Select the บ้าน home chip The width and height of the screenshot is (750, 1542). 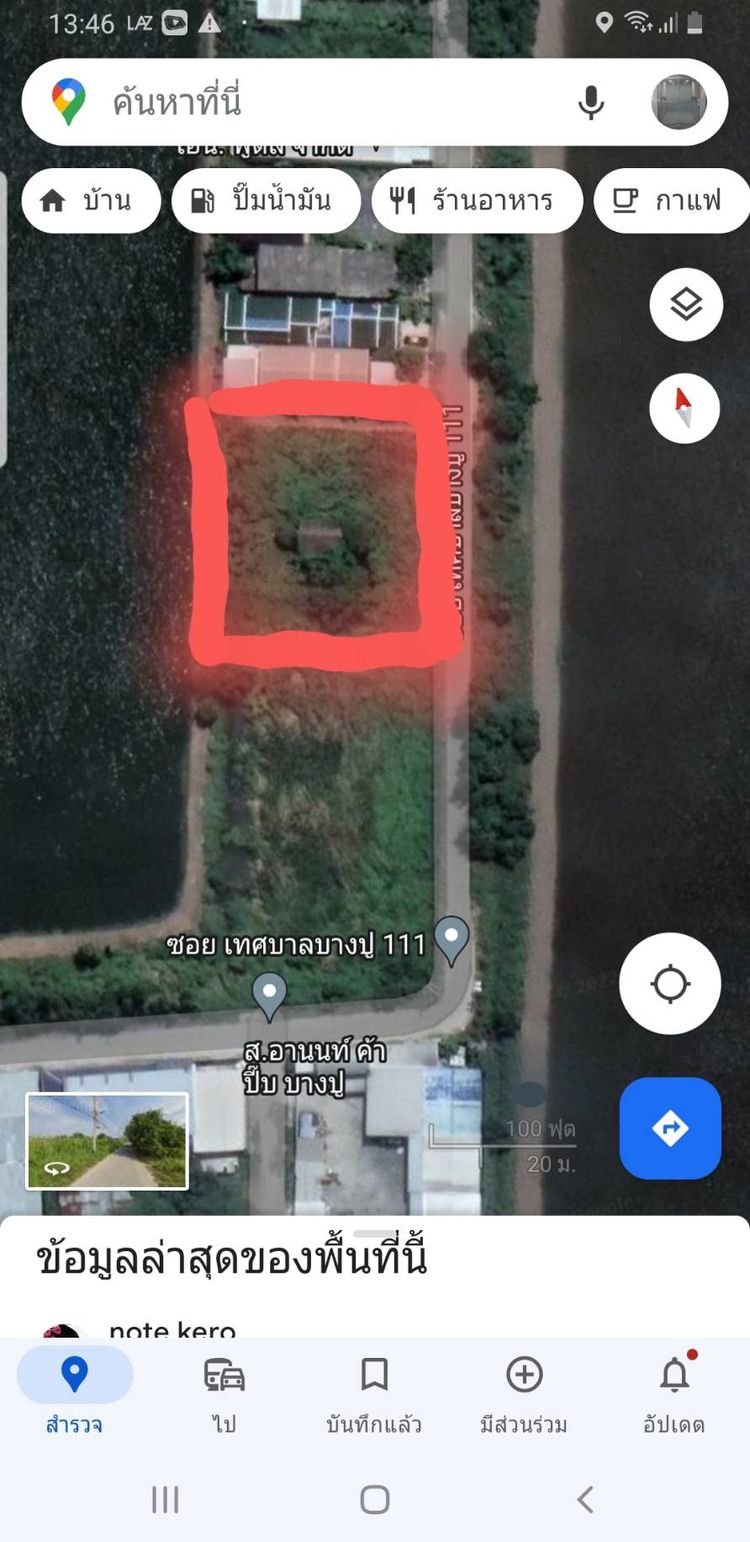[x=90, y=201]
